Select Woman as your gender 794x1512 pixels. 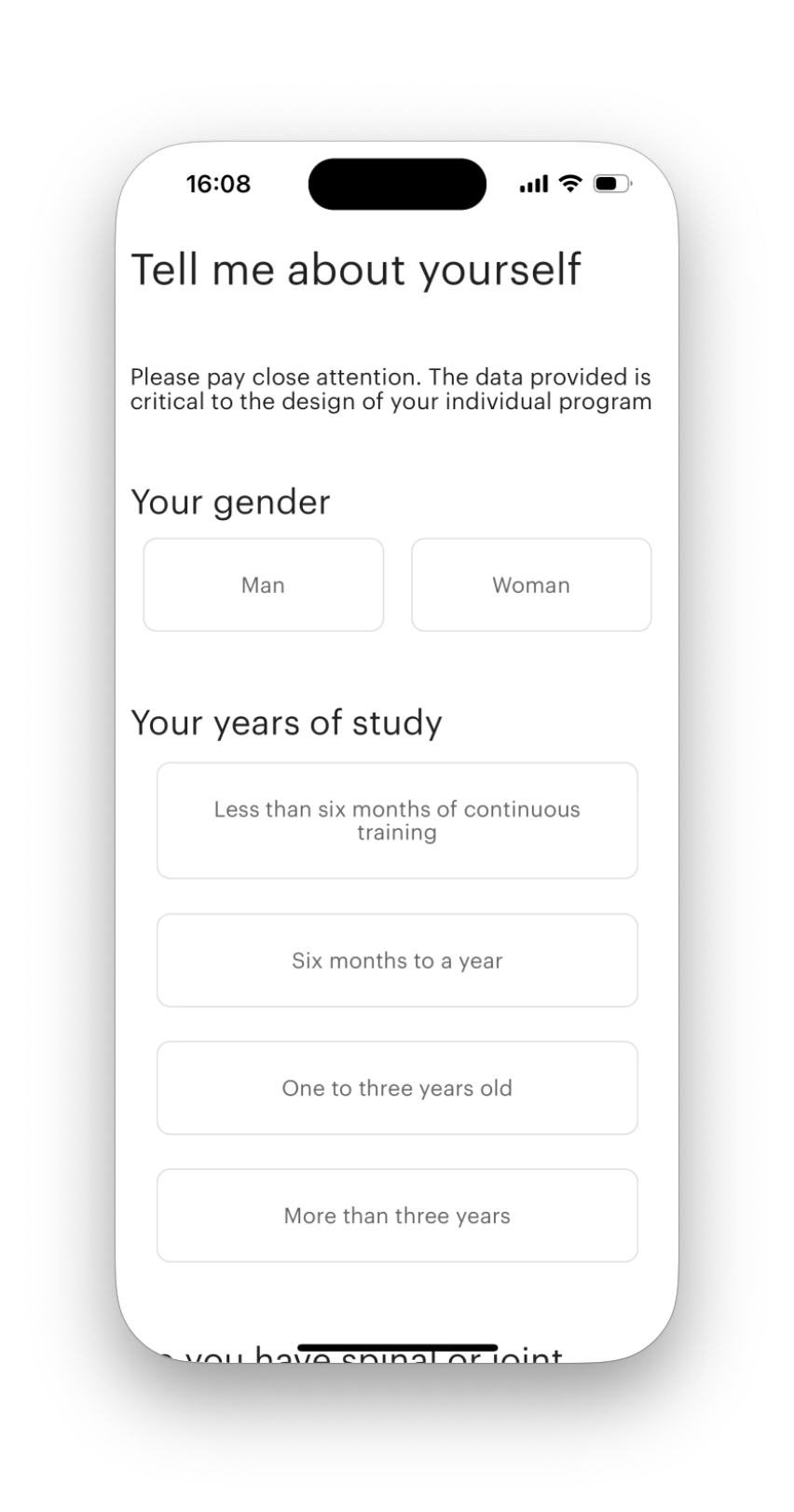click(531, 584)
